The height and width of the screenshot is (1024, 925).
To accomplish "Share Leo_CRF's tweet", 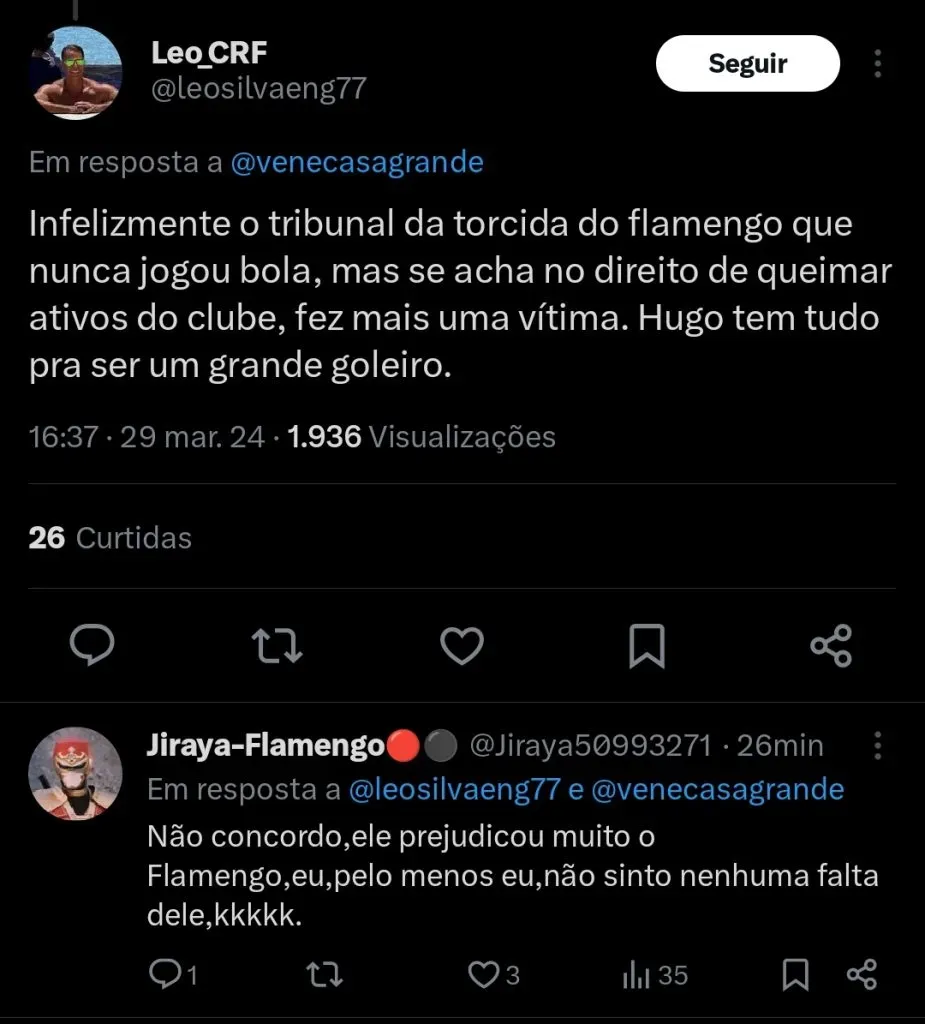I will [x=831, y=646].
